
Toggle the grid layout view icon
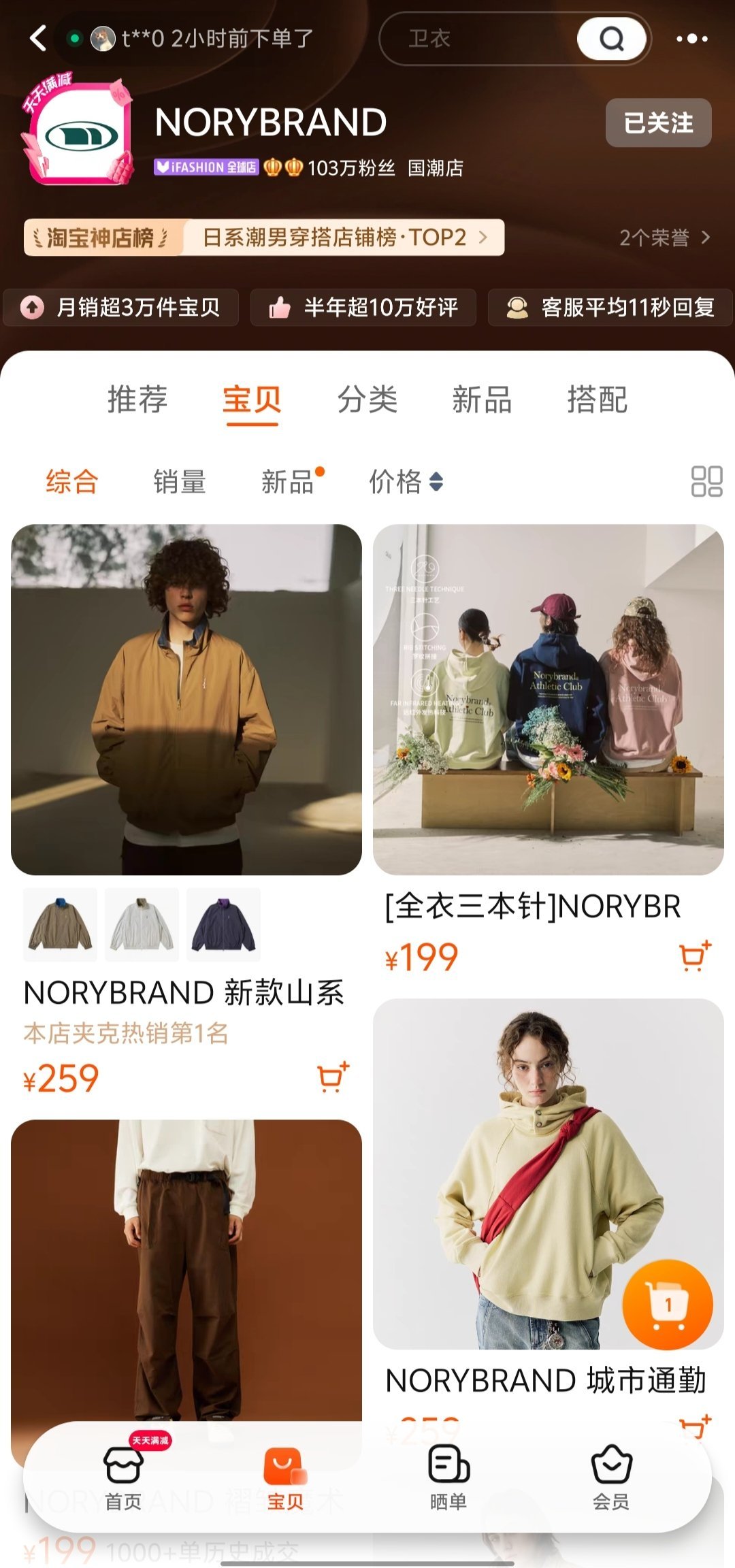click(x=706, y=482)
